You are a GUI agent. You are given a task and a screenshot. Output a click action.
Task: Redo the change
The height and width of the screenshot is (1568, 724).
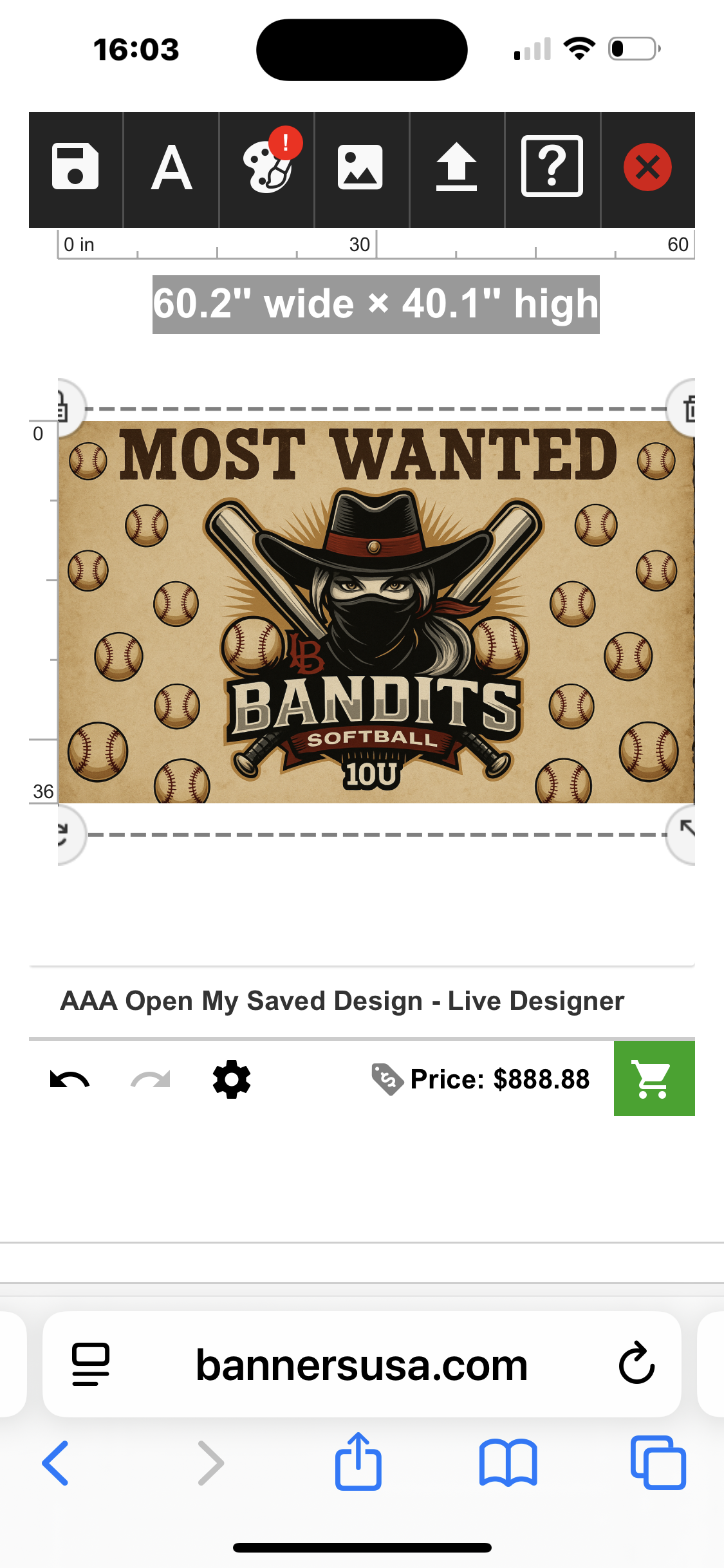tap(151, 1079)
